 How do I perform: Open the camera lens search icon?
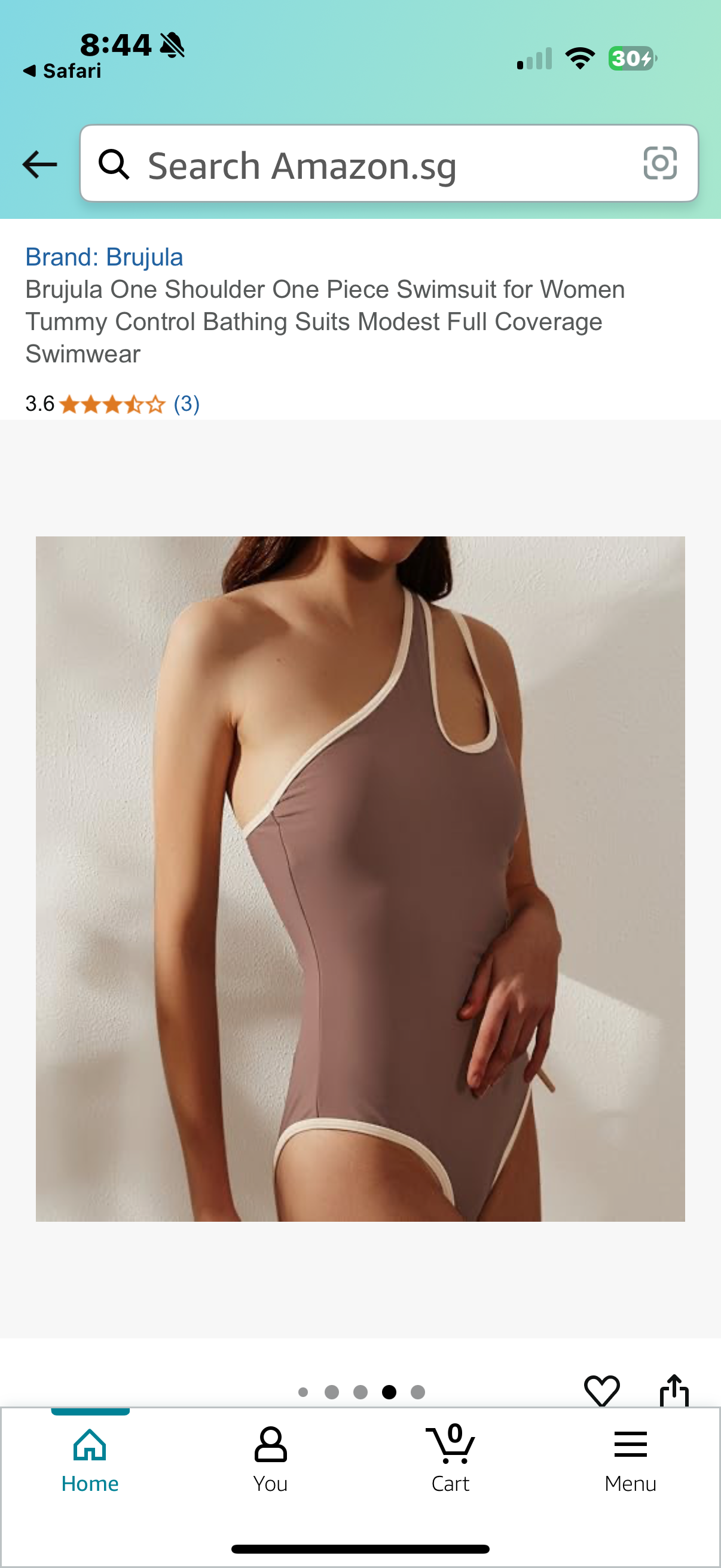tap(659, 163)
